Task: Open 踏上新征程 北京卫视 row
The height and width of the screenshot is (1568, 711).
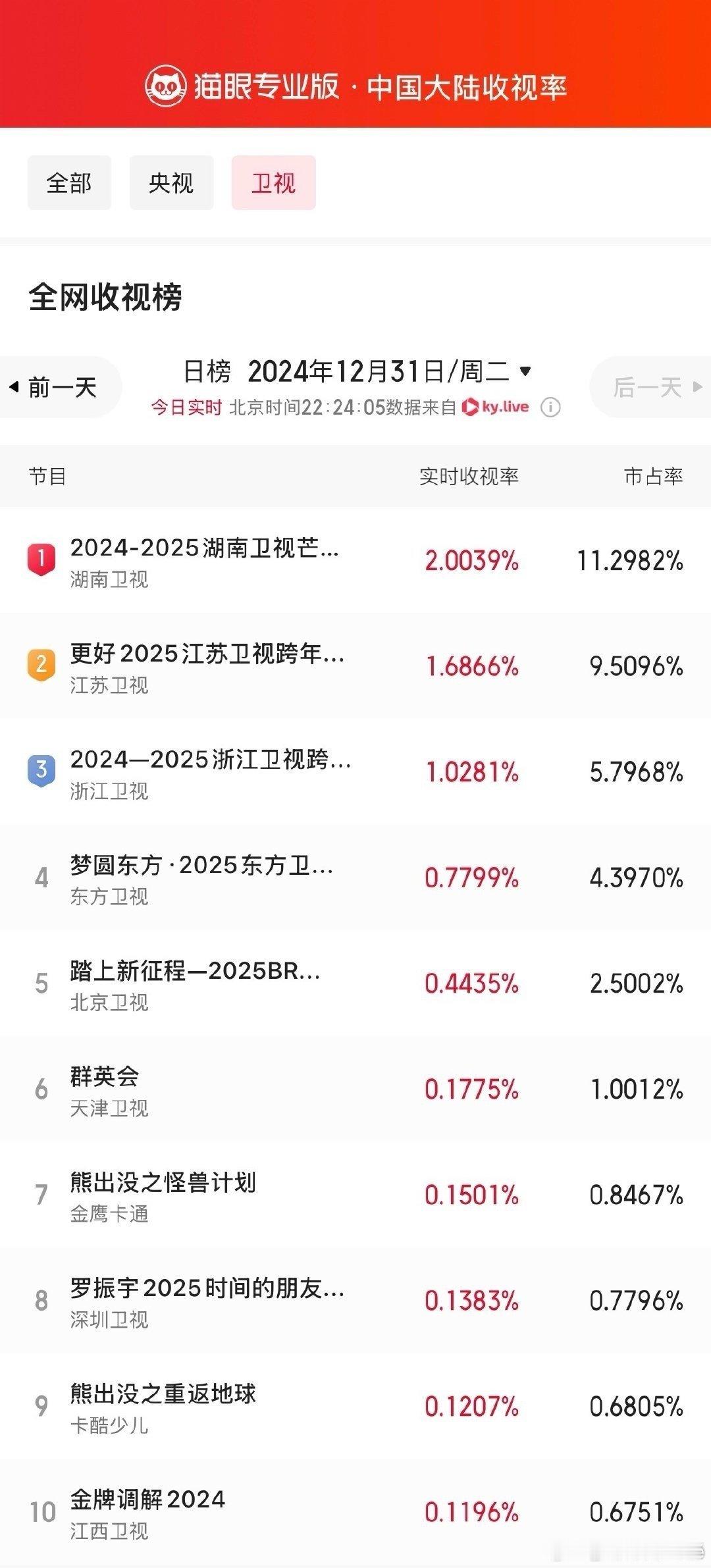Action: click(x=355, y=983)
